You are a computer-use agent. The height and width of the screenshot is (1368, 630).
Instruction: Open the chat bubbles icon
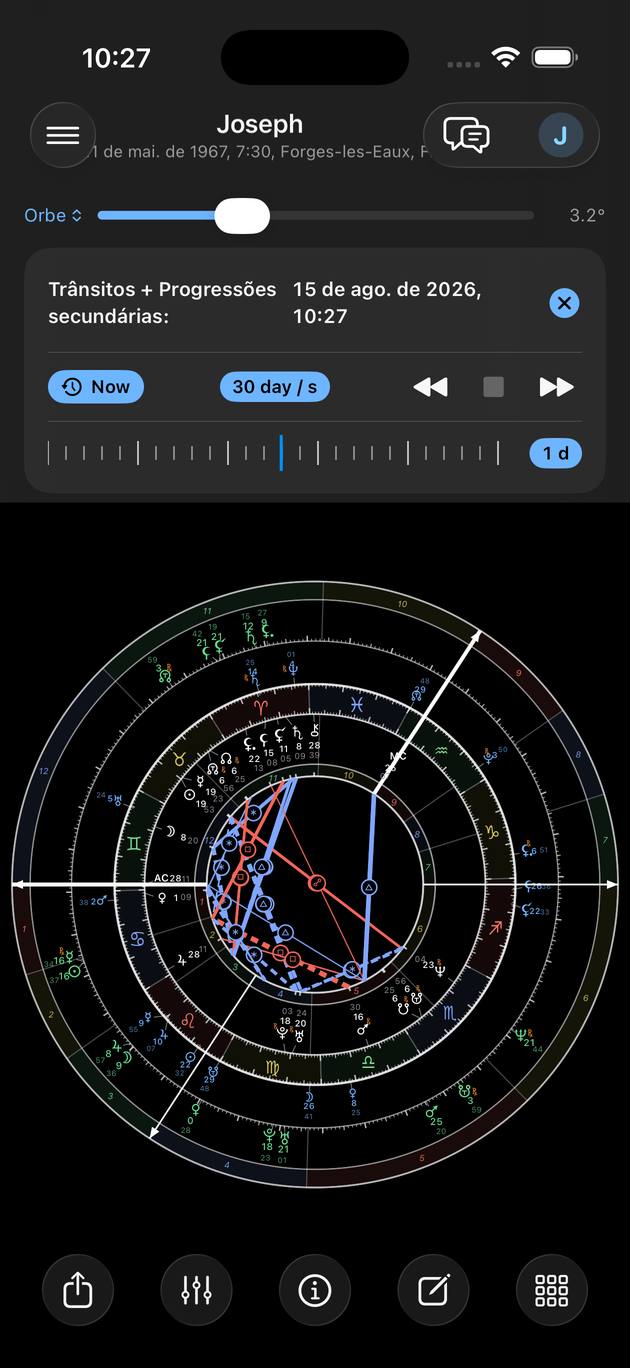pyautogui.click(x=467, y=135)
